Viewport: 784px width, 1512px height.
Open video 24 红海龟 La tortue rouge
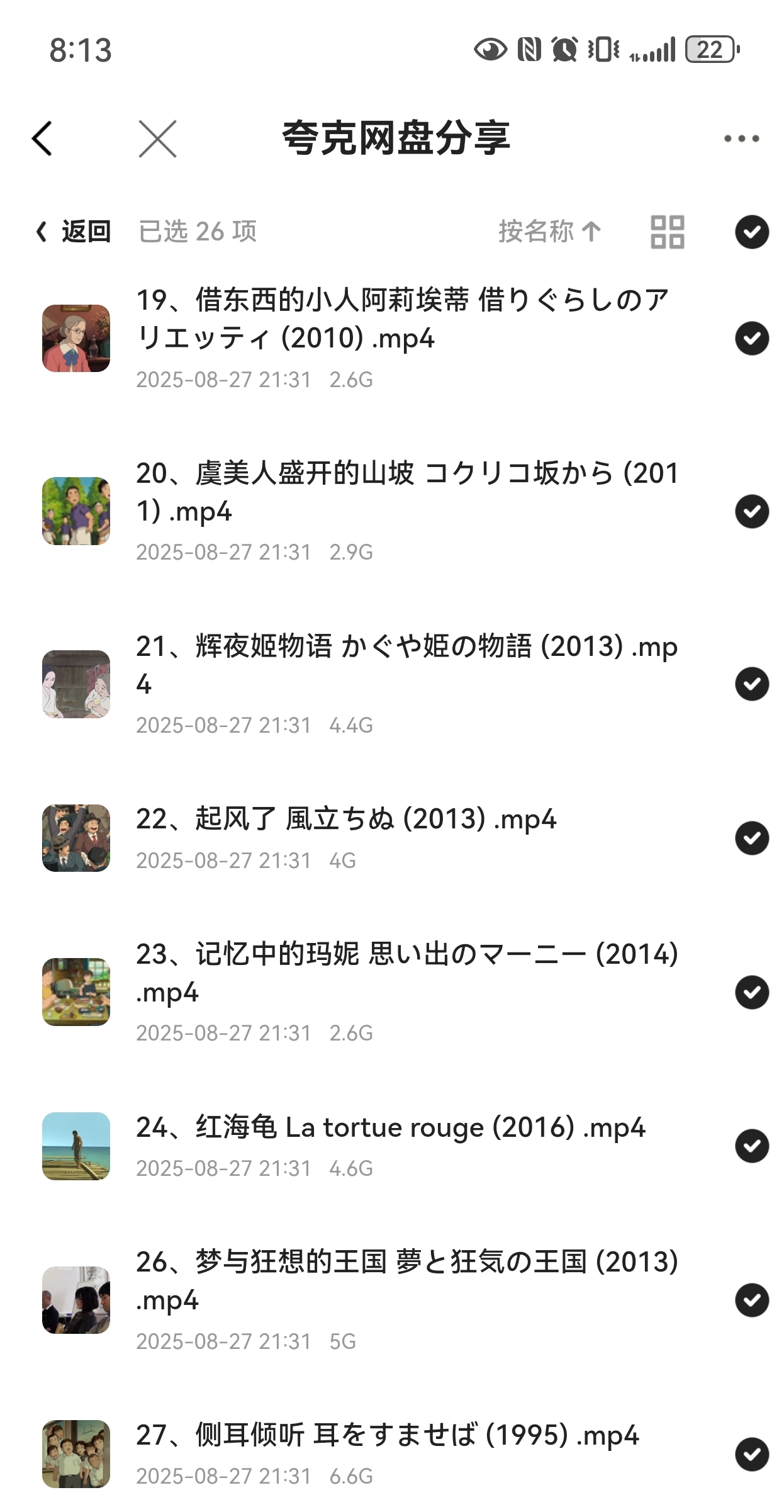coord(390,1128)
